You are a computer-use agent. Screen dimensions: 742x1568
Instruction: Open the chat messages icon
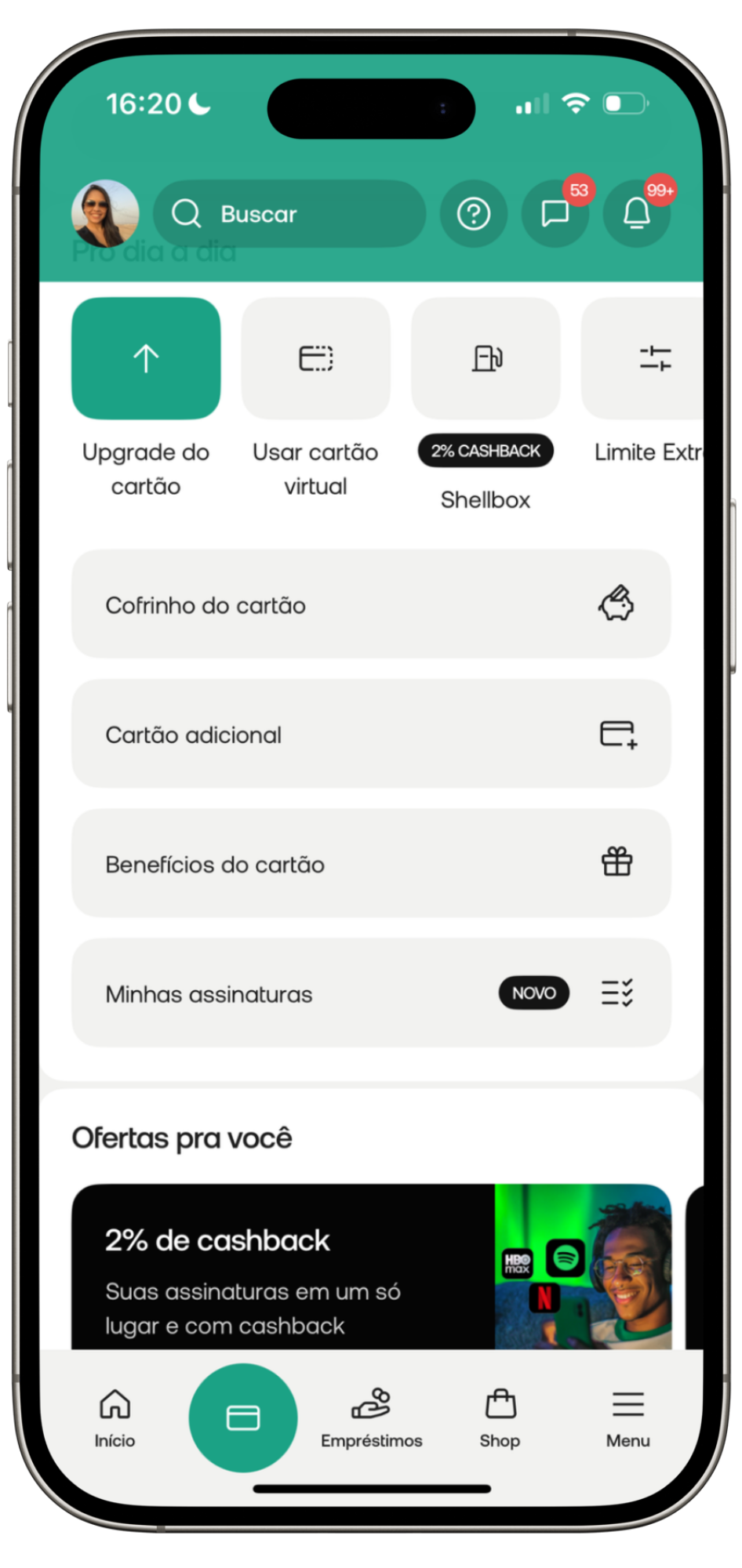point(555,214)
